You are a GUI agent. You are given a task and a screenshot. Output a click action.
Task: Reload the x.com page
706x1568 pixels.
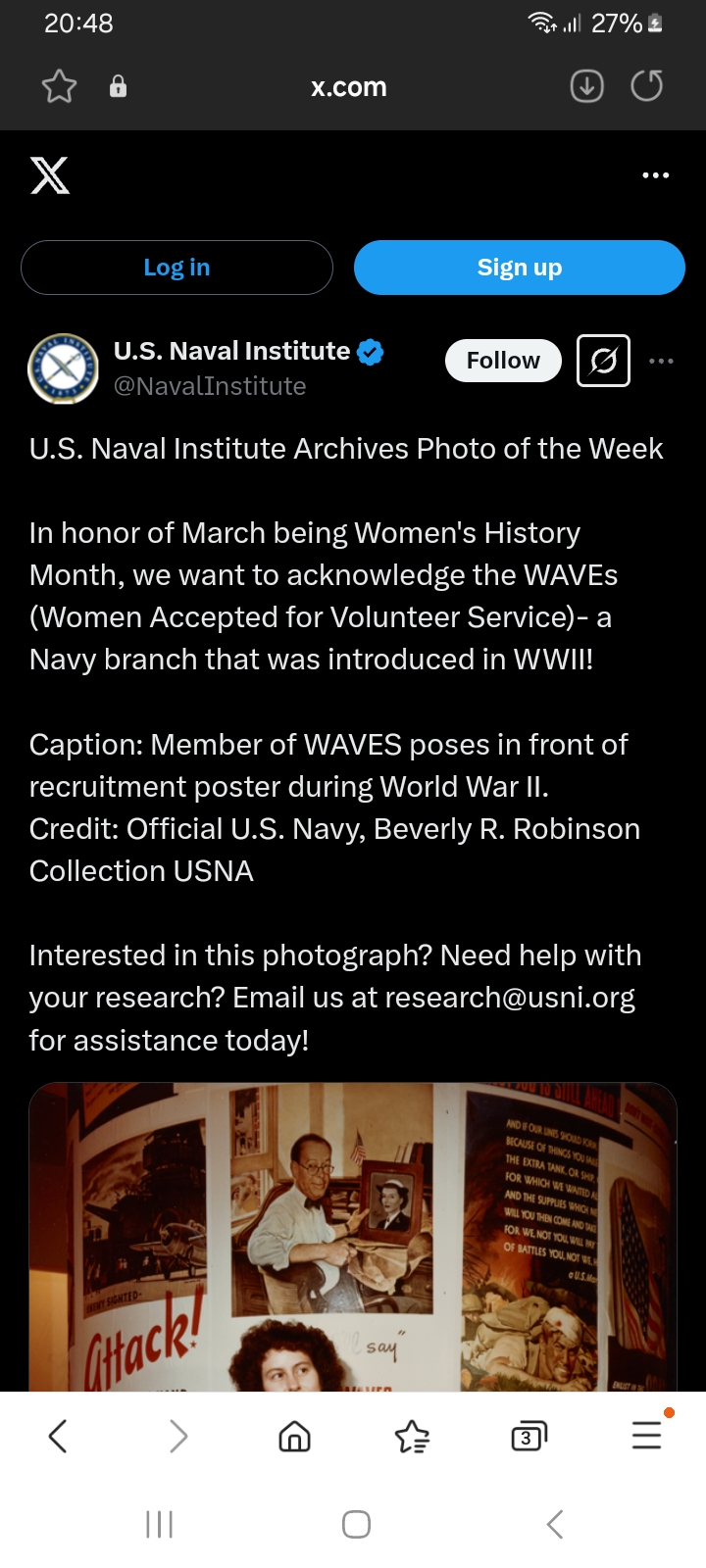(646, 86)
